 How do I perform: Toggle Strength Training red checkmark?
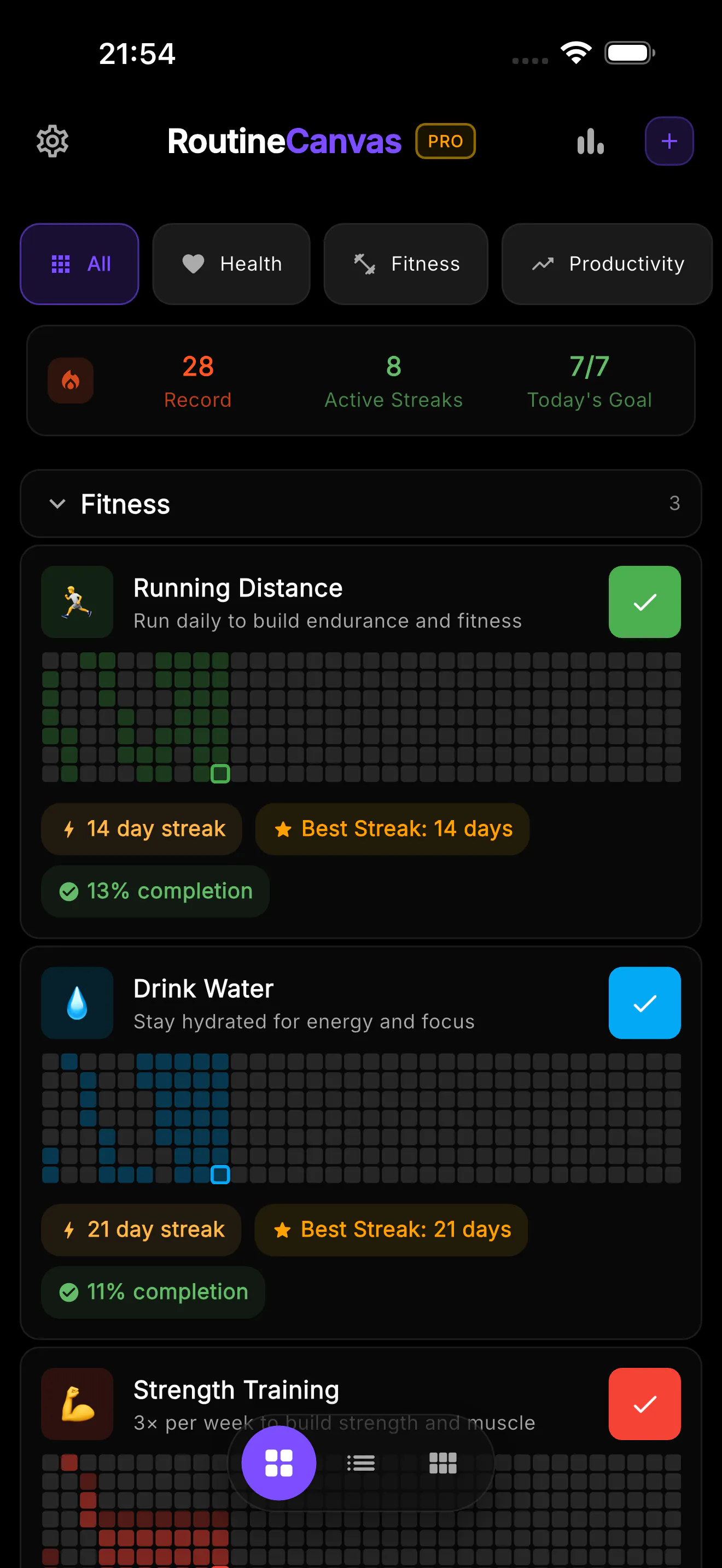pos(645,1403)
